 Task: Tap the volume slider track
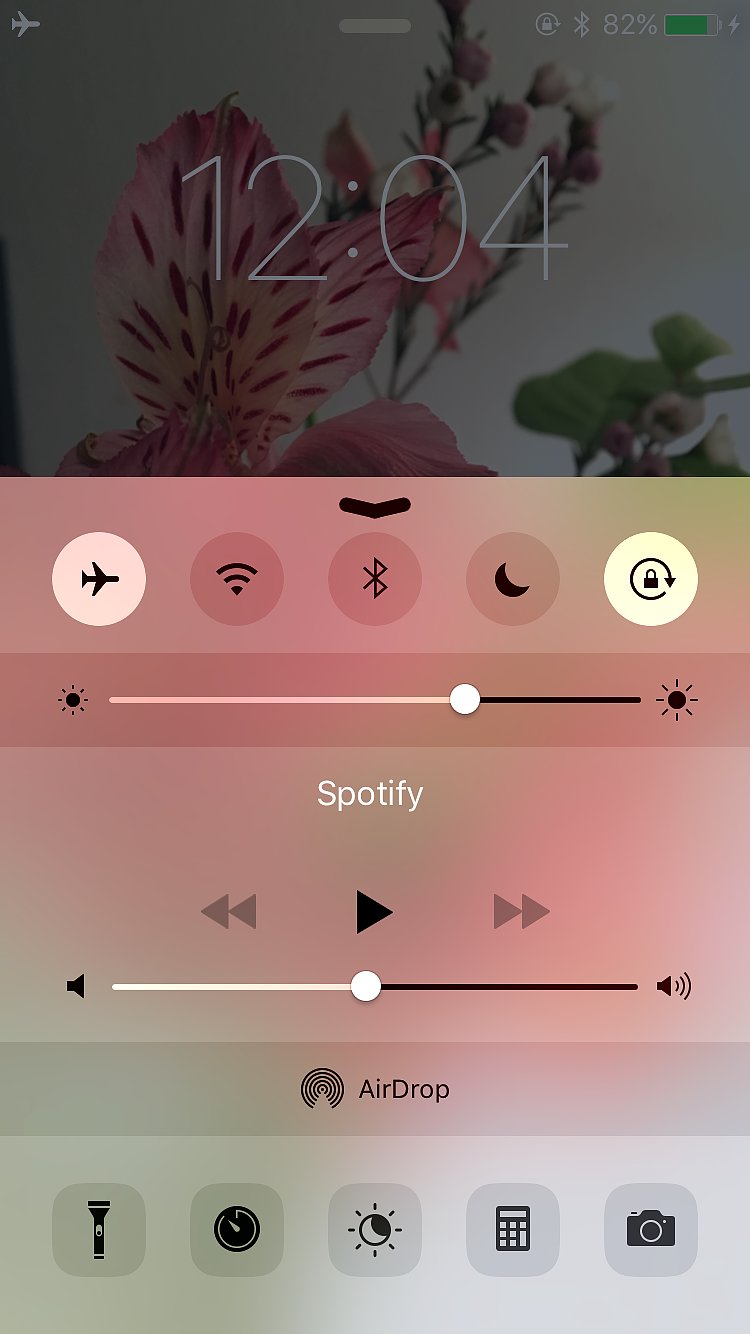click(375, 987)
